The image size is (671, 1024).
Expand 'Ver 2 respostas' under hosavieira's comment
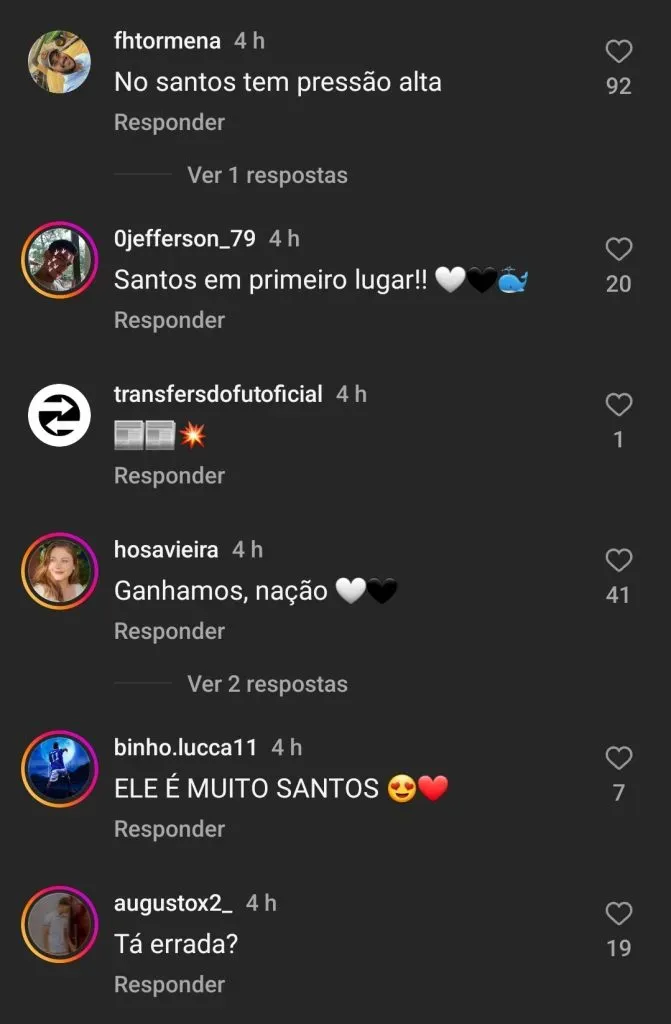tap(267, 685)
